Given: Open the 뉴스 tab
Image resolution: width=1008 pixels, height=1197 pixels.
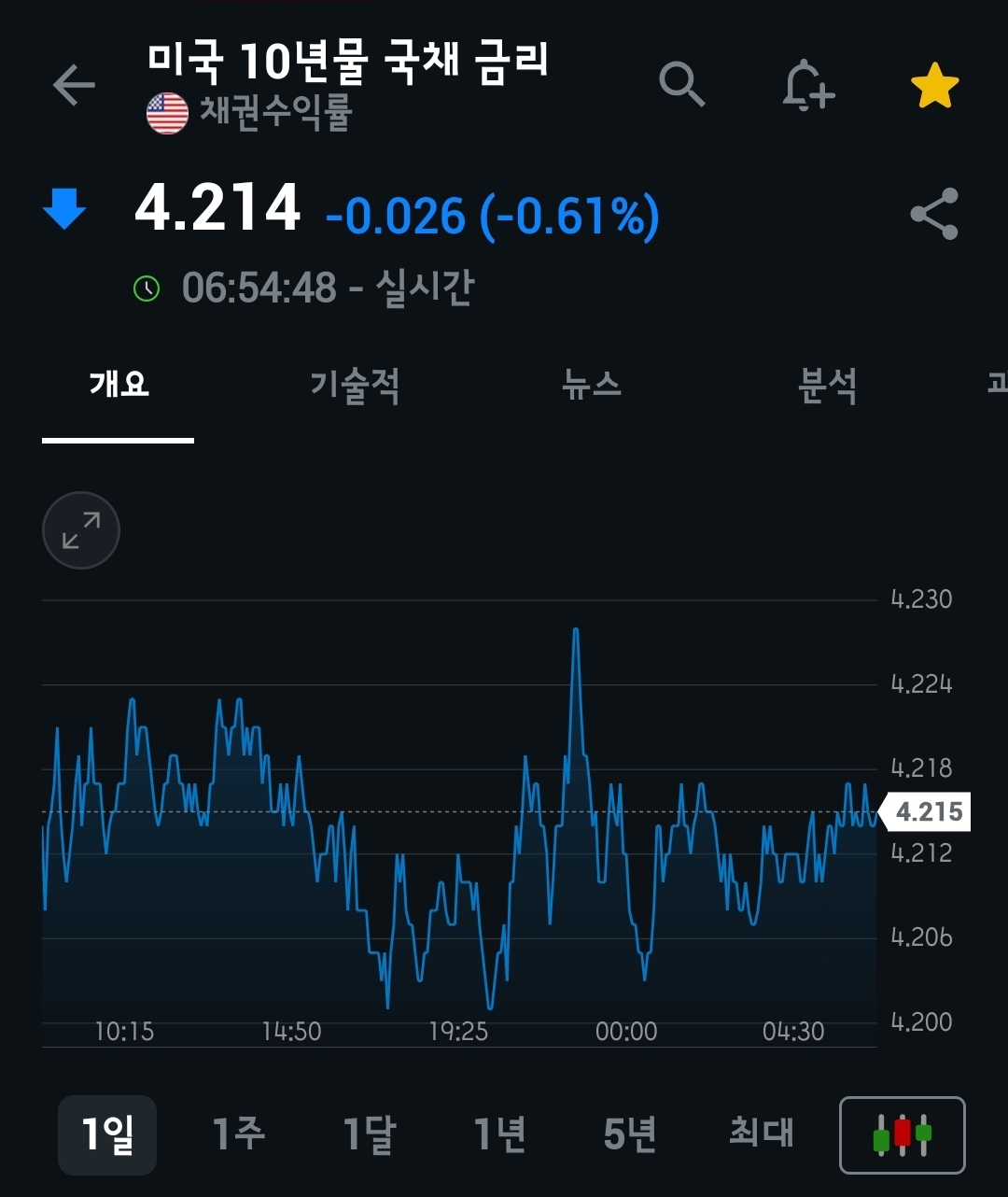Looking at the screenshot, I should tap(592, 385).
